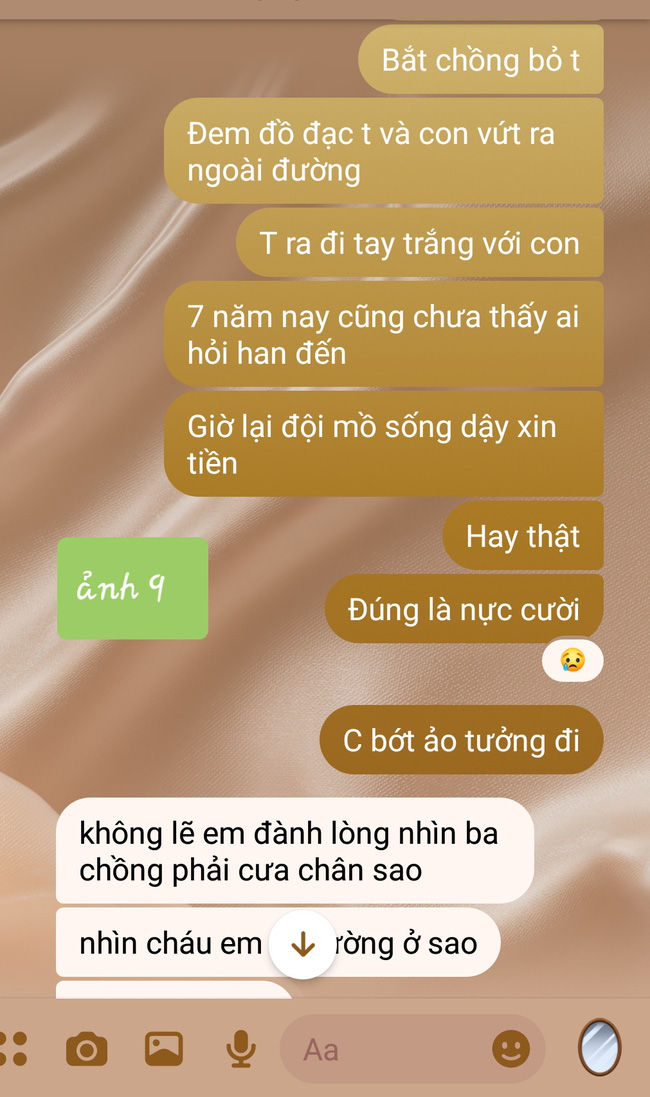650x1097 pixels.
Task: Send the mirror quick reaction
Action: (x=599, y=1047)
